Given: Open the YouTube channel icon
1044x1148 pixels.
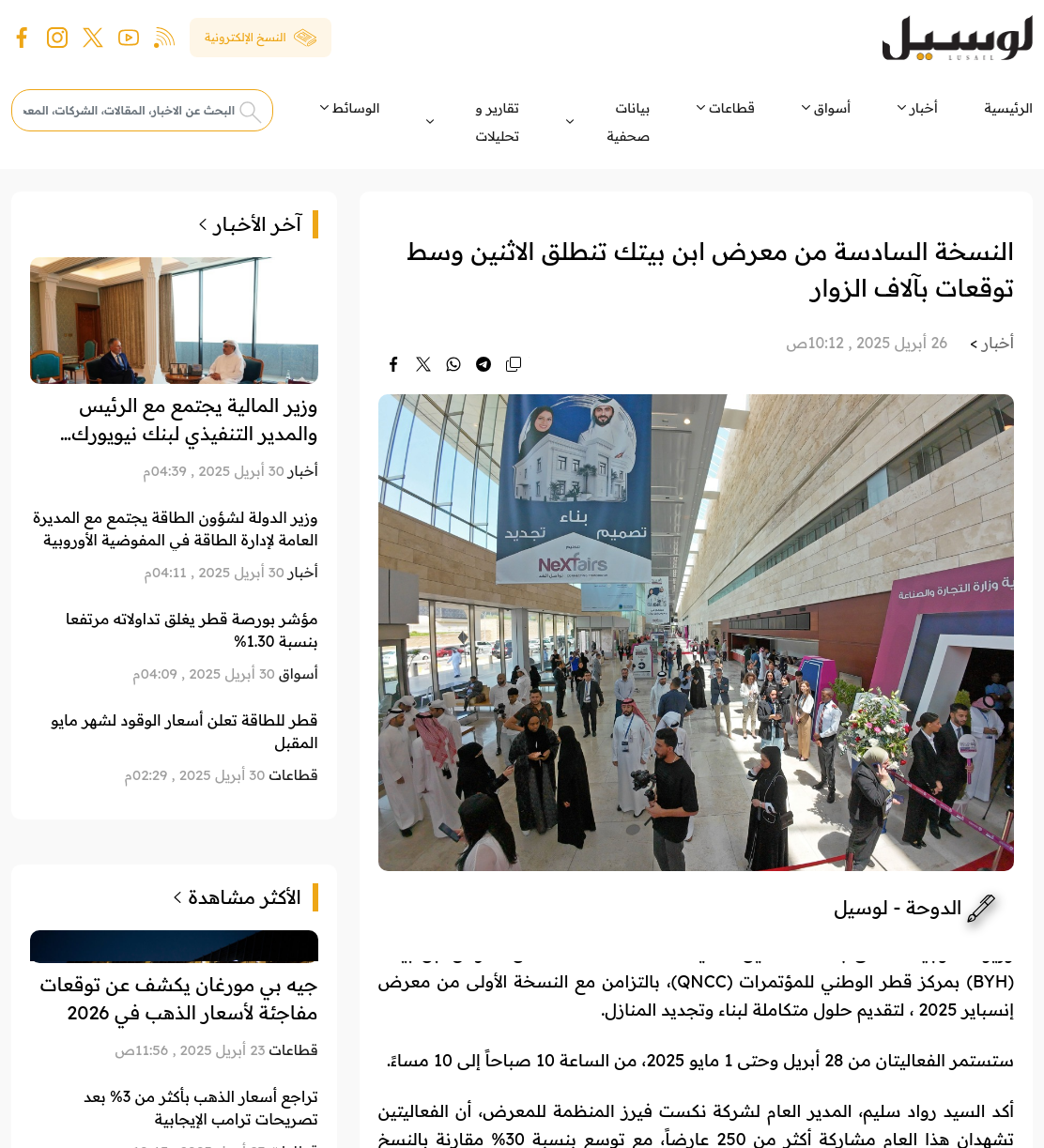Looking at the screenshot, I should coord(129,38).
